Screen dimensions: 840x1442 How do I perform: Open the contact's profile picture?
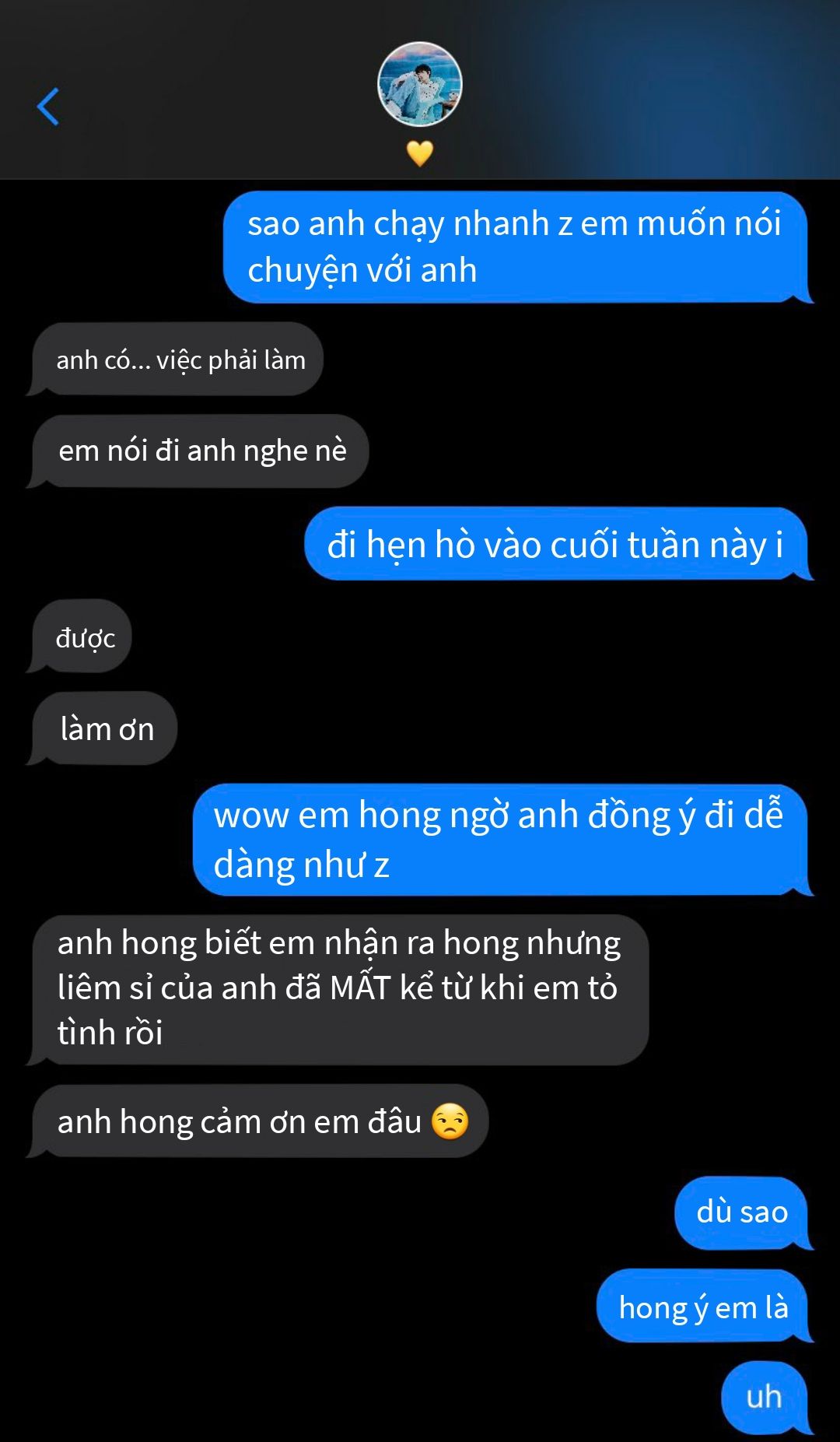(420, 84)
